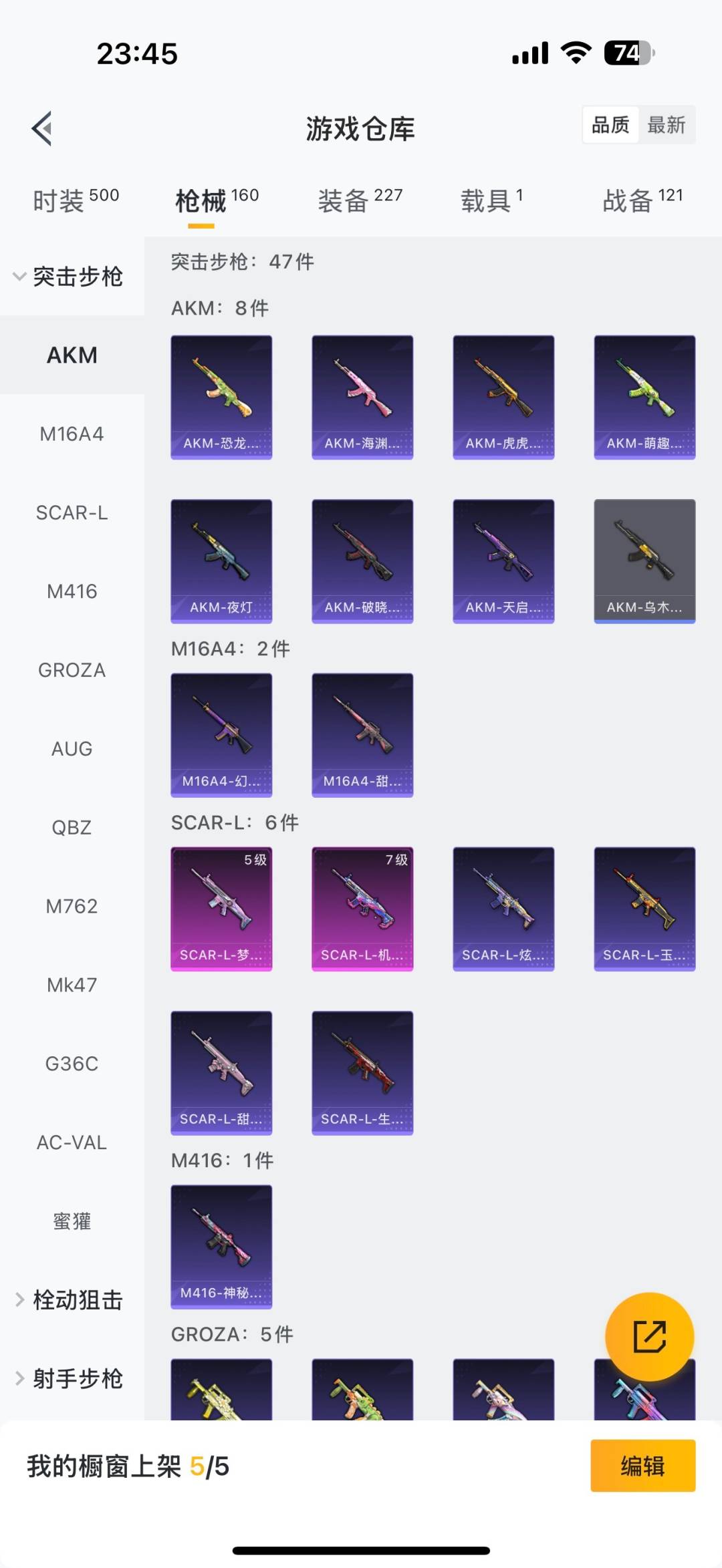The width and height of the screenshot is (722, 1568).
Task: Switch to the 时装 tab
Action: click(x=76, y=200)
